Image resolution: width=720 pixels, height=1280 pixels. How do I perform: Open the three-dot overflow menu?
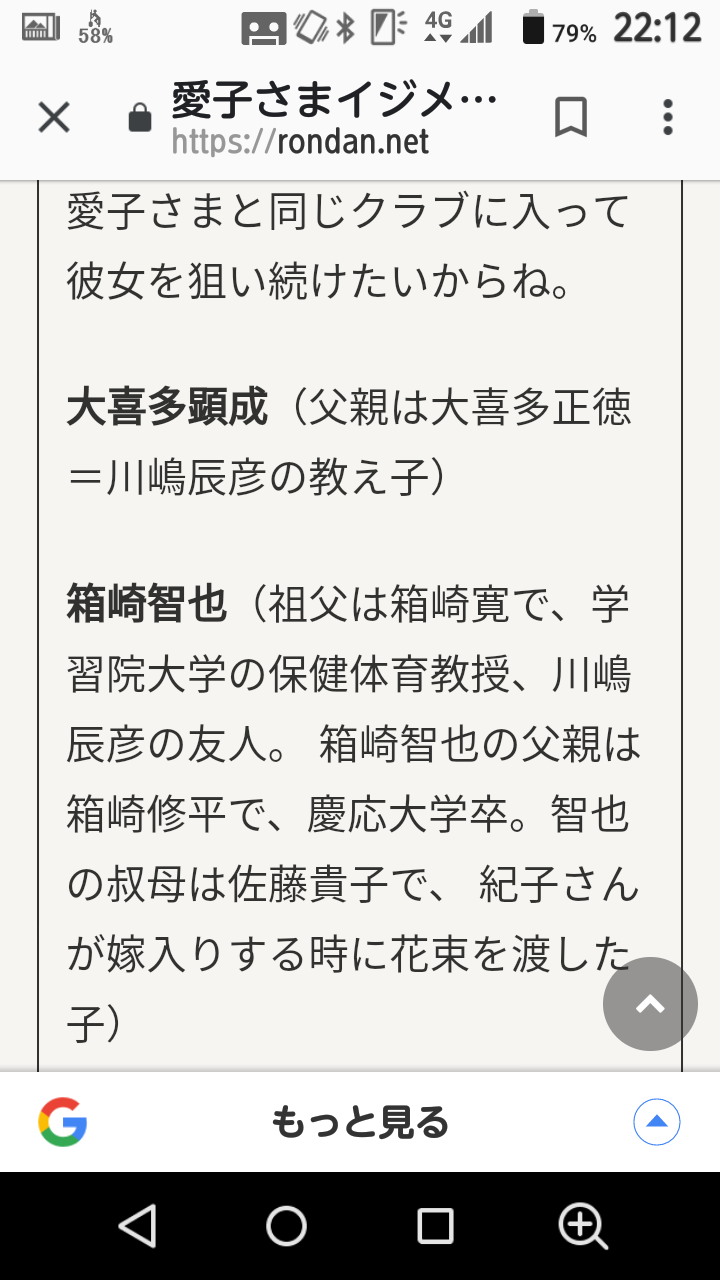point(668,119)
